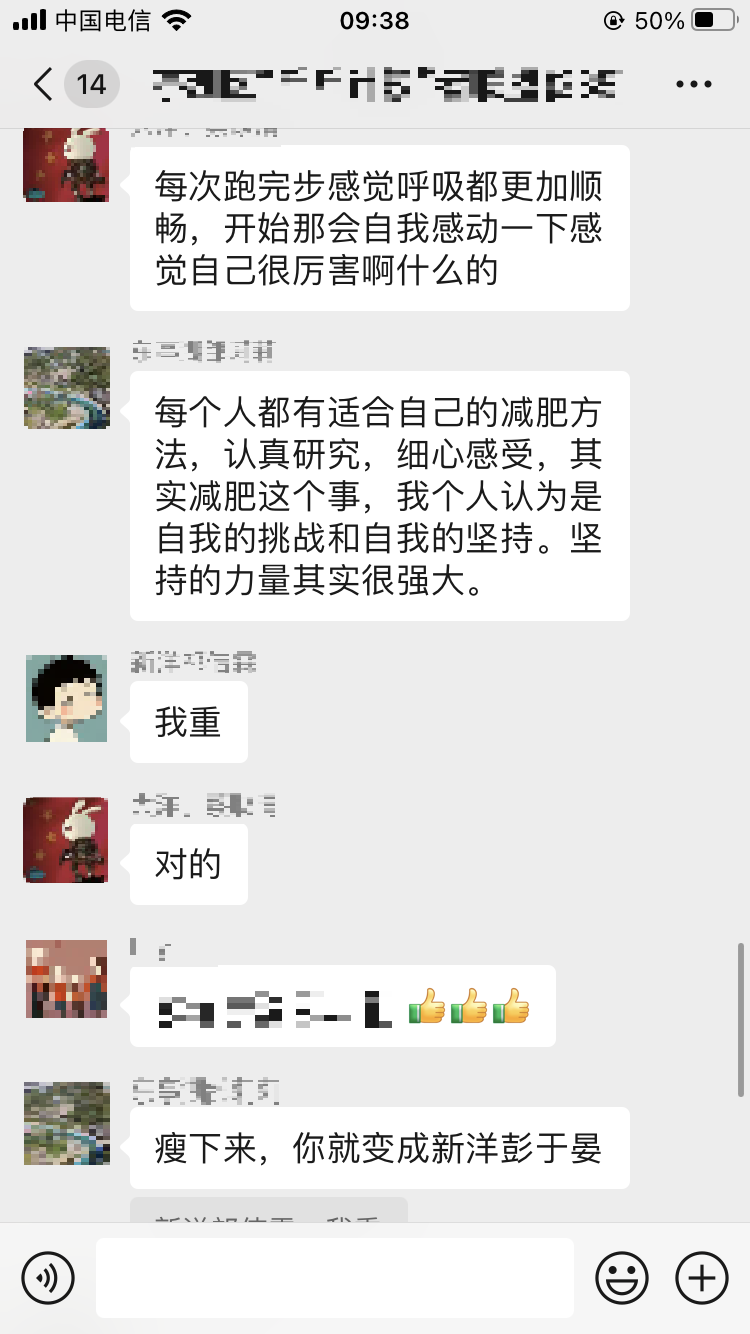Open avatar of the sender of 我重
750x1334 pixels.
[x=66, y=698]
